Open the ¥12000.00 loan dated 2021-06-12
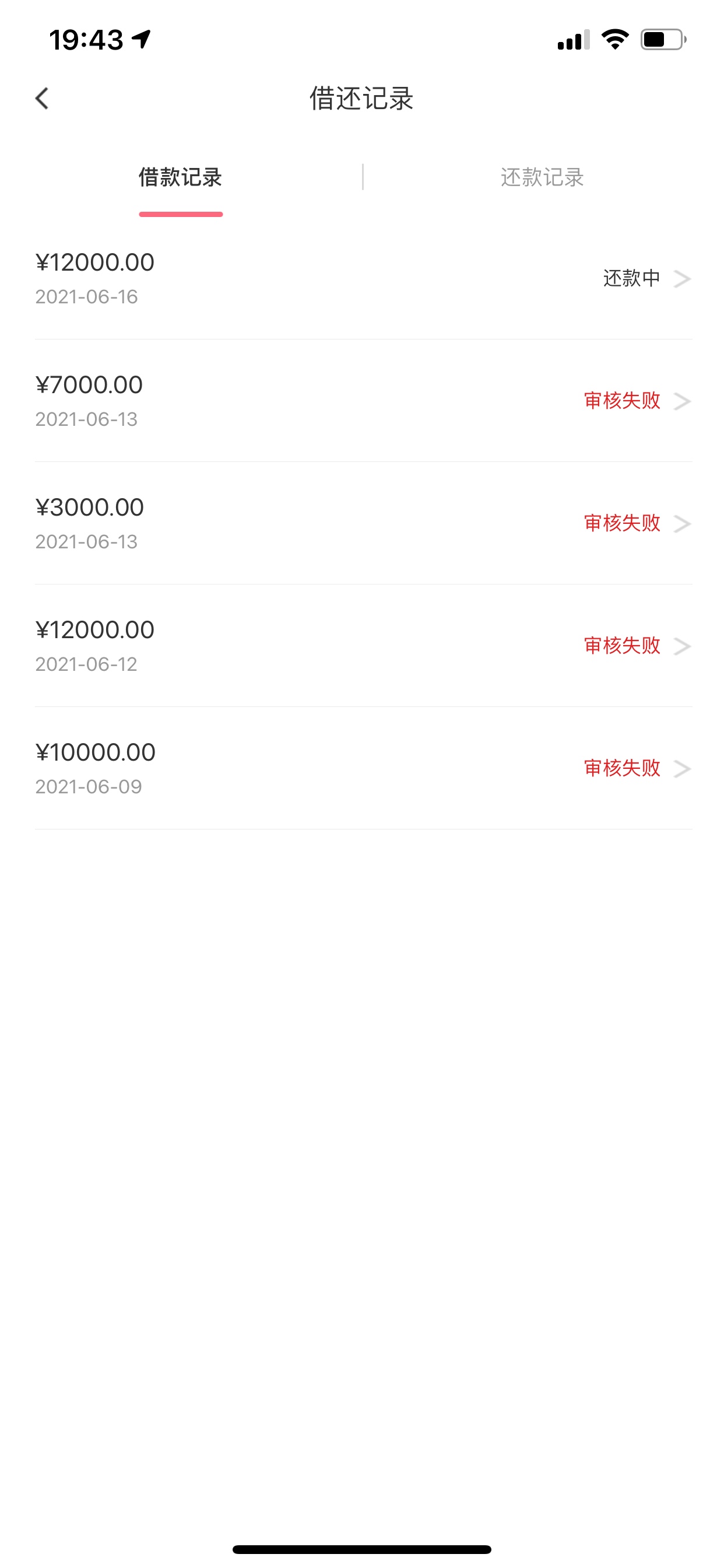Image resolution: width=724 pixels, height=1568 pixels. [363, 646]
